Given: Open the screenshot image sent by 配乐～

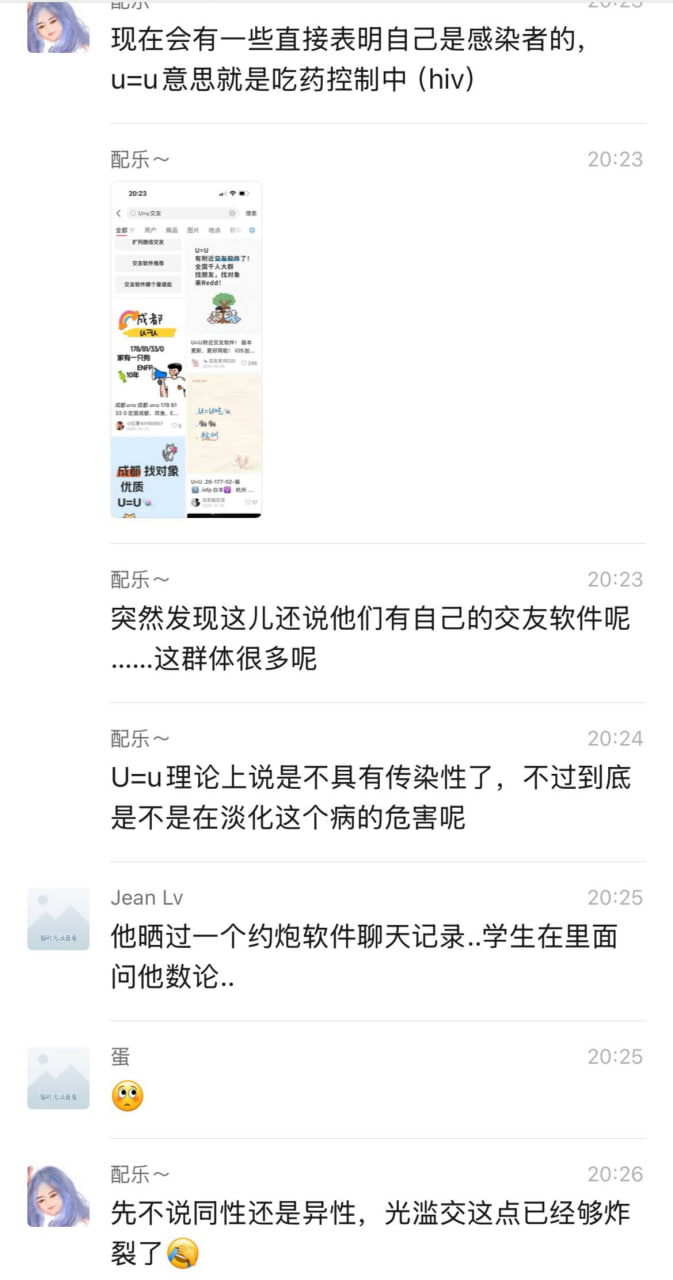Looking at the screenshot, I should (x=186, y=349).
